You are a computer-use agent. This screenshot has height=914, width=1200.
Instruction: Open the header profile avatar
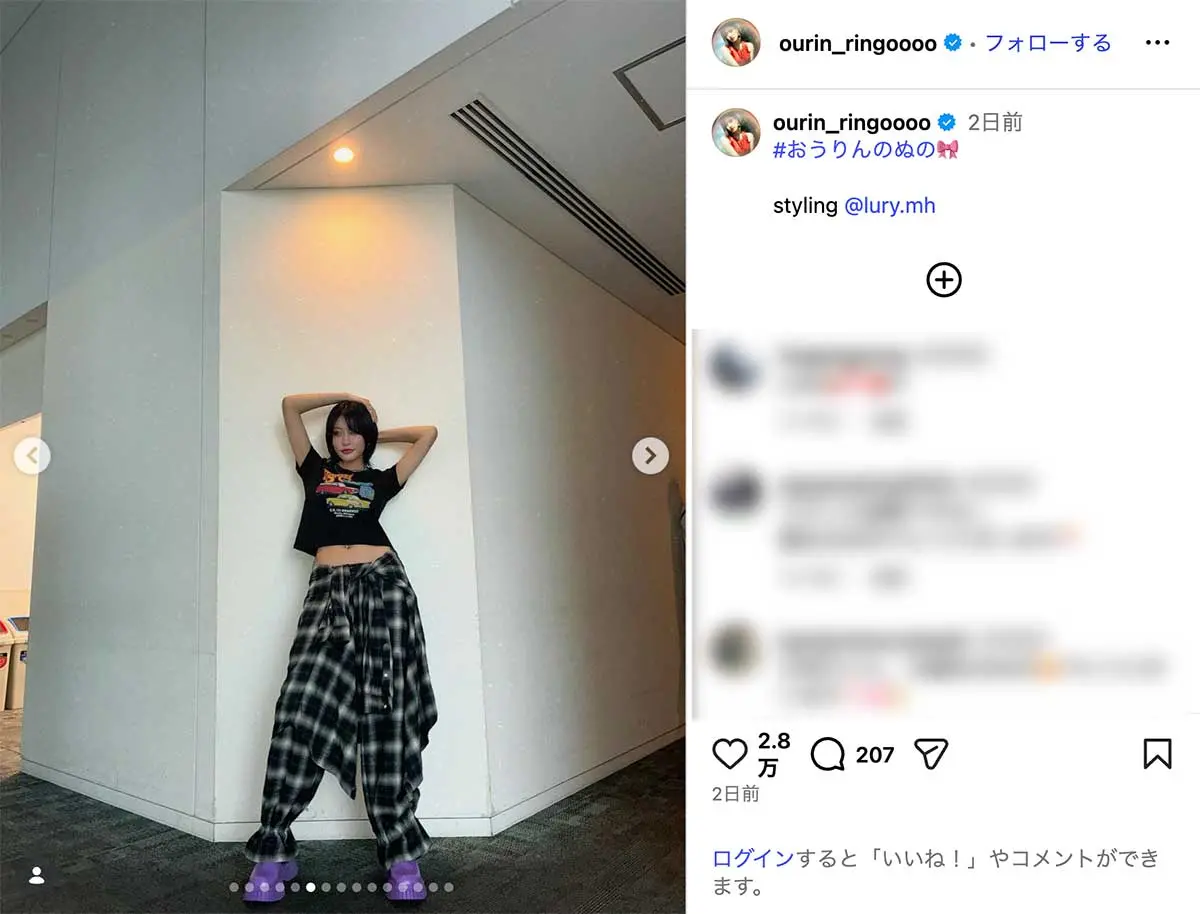coord(735,43)
